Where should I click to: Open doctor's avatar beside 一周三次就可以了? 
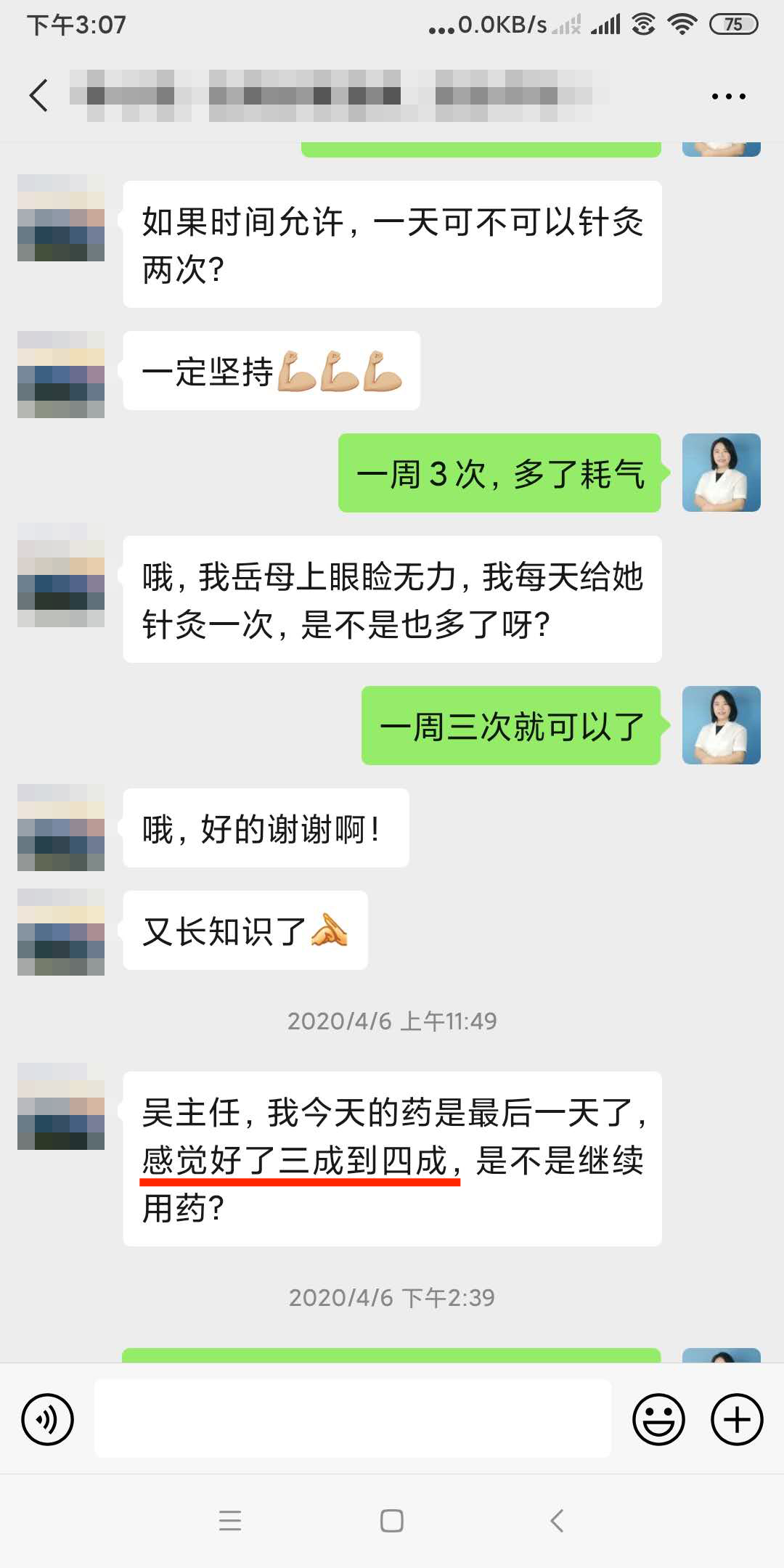click(x=721, y=725)
